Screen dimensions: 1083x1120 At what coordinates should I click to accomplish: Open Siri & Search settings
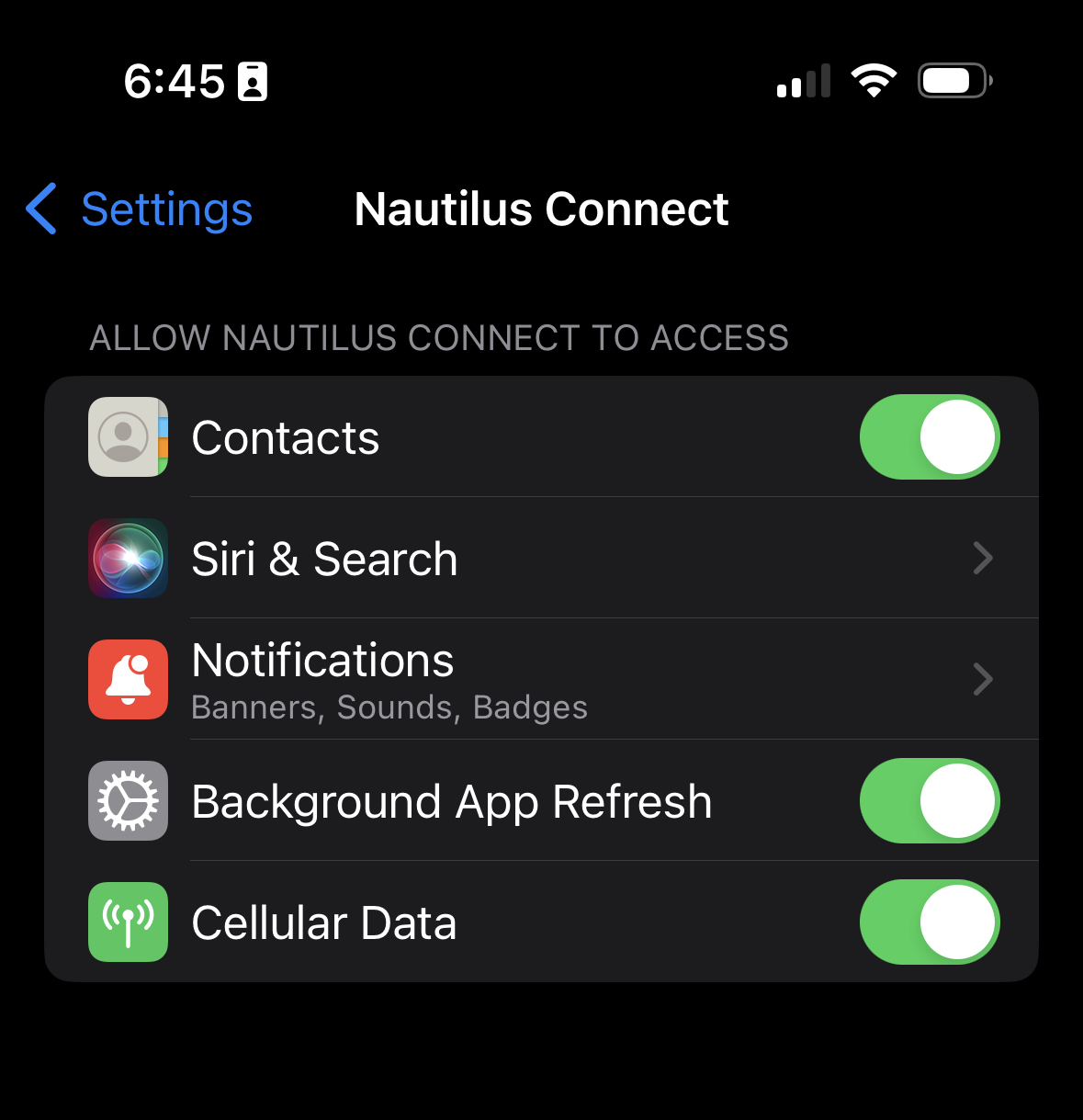point(542,559)
